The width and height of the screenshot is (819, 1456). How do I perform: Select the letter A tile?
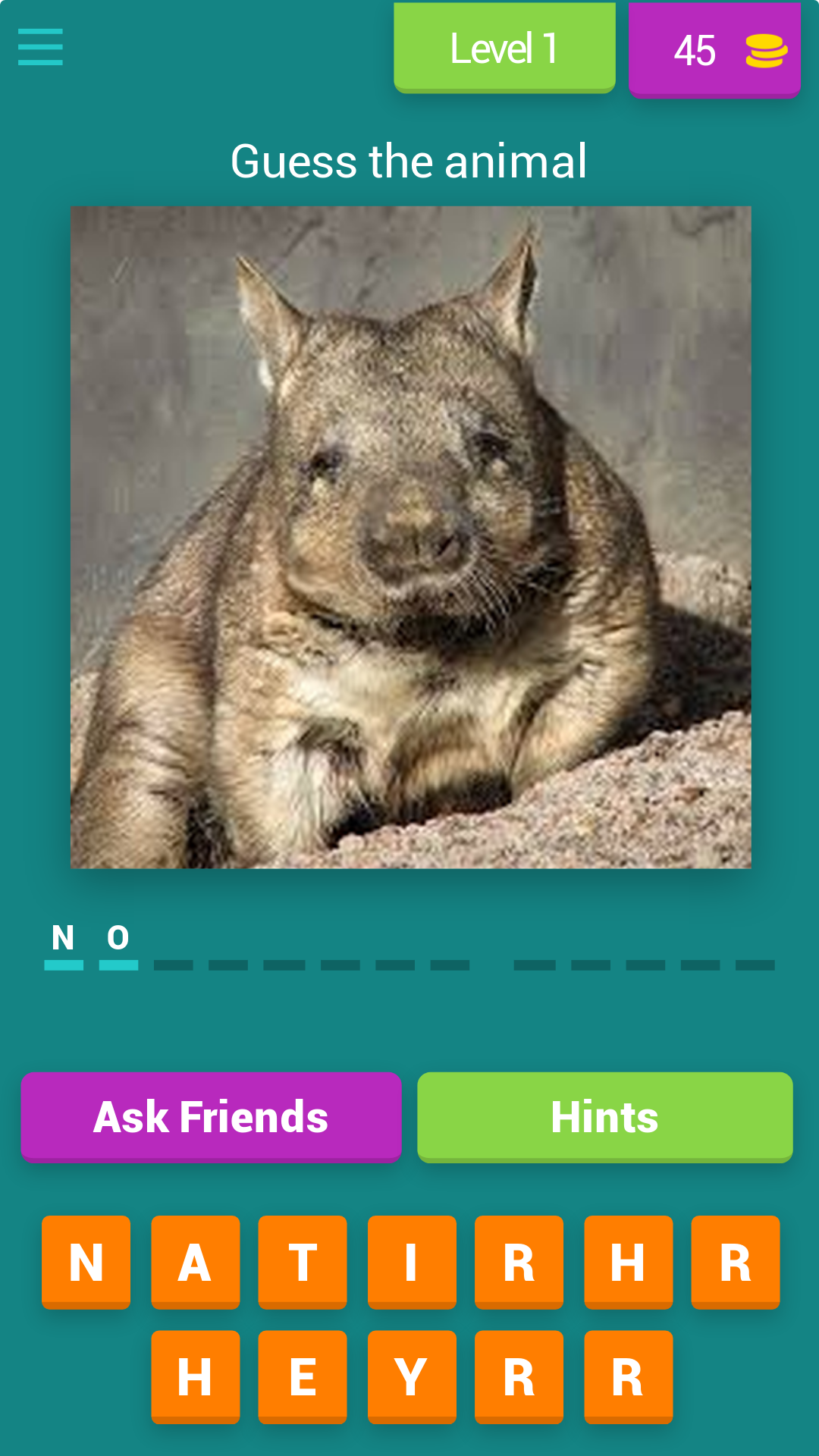pyautogui.click(x=195, y=1263)
